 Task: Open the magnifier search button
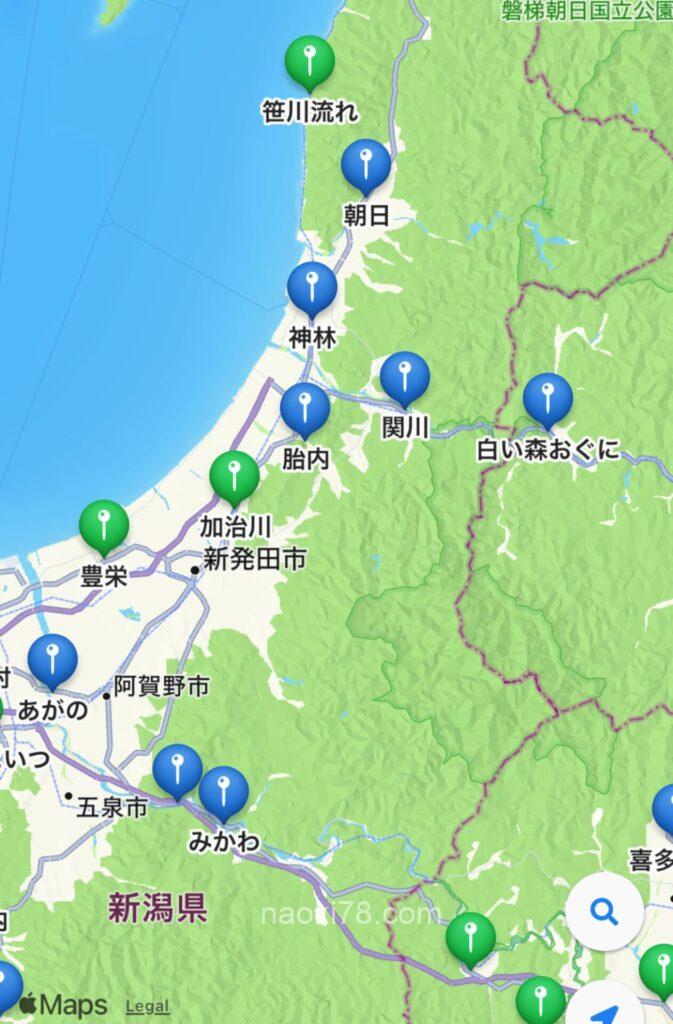click(x=603, y=911)
